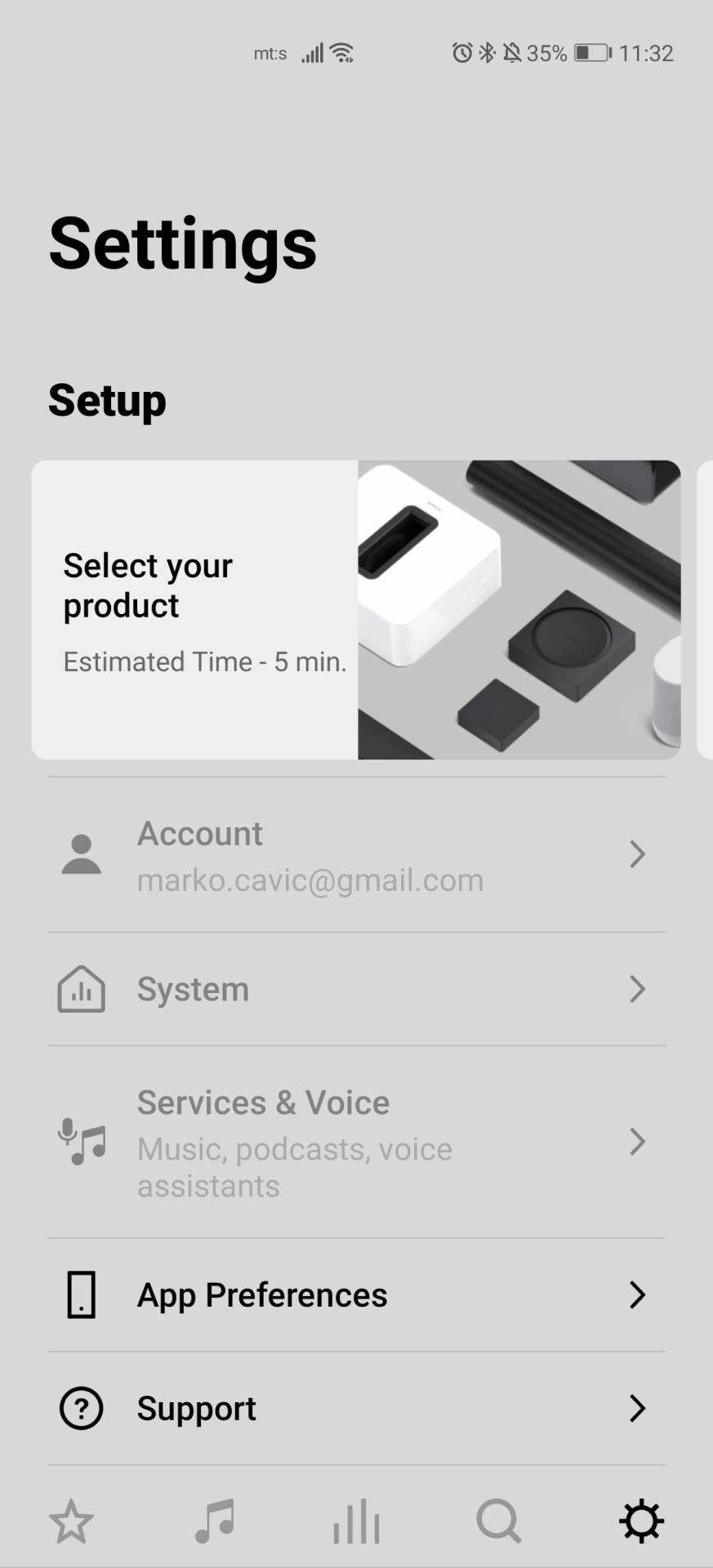
Task: Select the settings gear tab
Action: click(641, 1521)
